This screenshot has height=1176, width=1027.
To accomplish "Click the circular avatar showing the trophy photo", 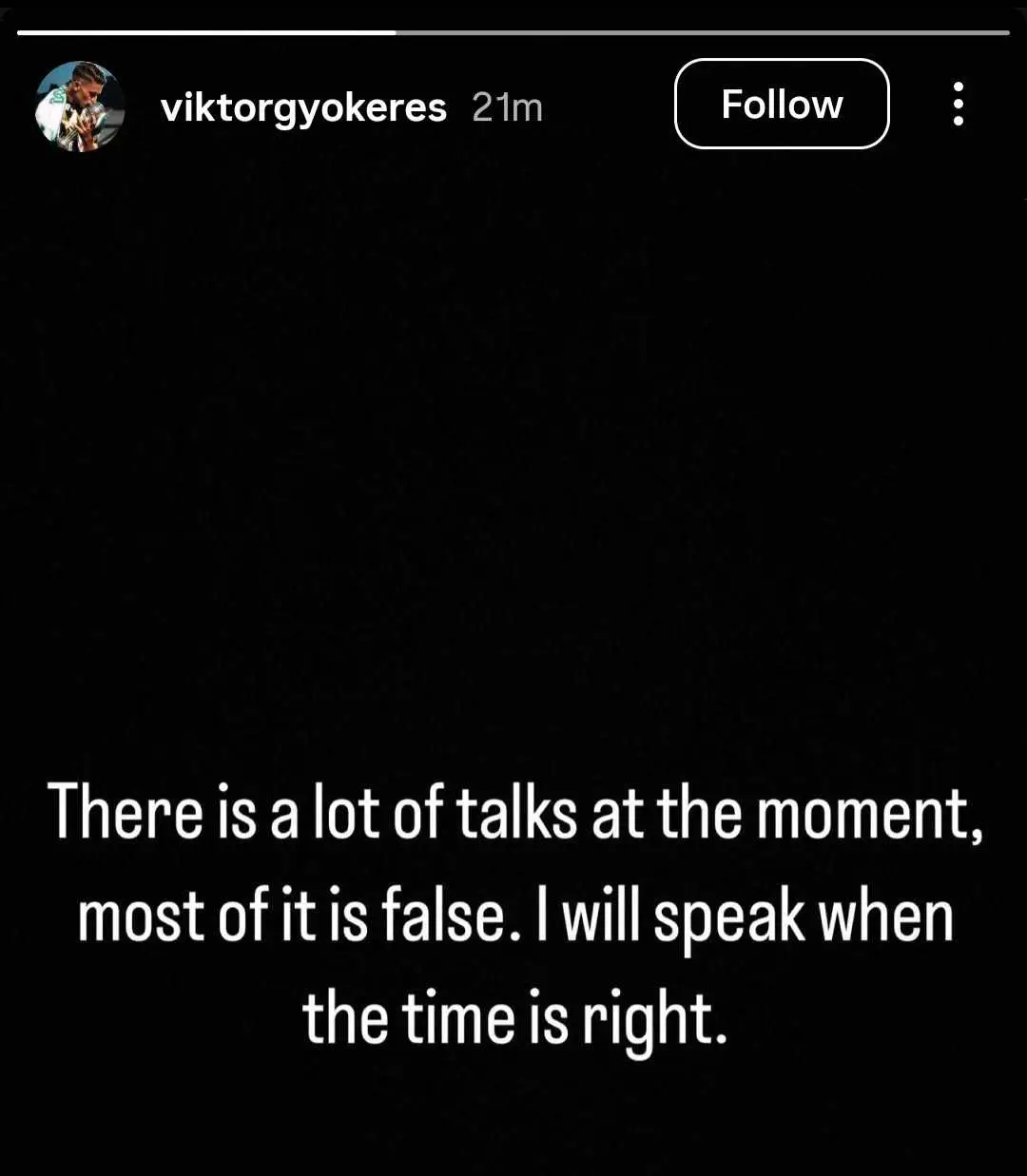I will pos(81,106).
